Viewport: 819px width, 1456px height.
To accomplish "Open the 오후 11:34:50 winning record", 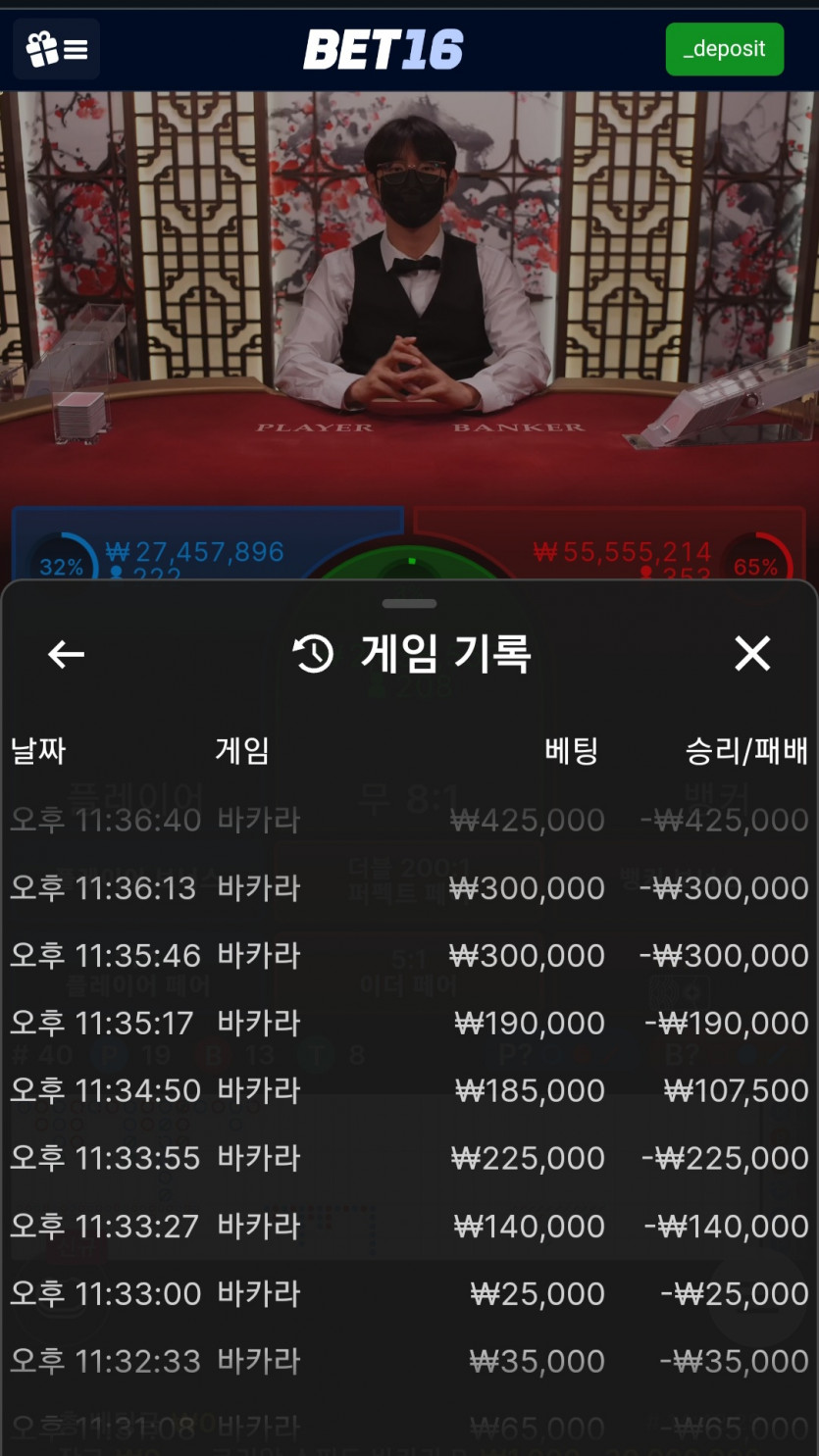I will [409, 1090].
